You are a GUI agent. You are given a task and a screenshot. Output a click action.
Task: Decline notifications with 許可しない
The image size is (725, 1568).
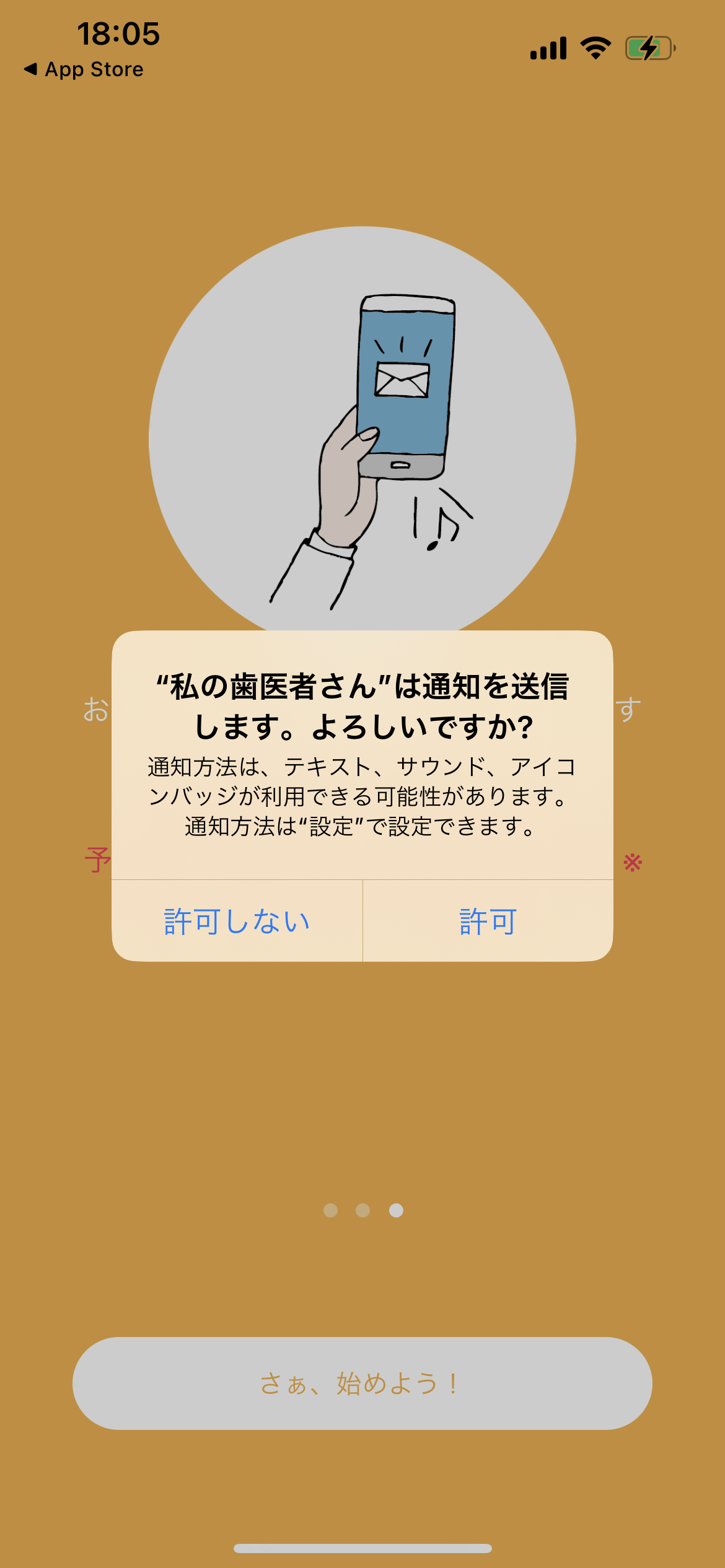click(x=237, y=921)
